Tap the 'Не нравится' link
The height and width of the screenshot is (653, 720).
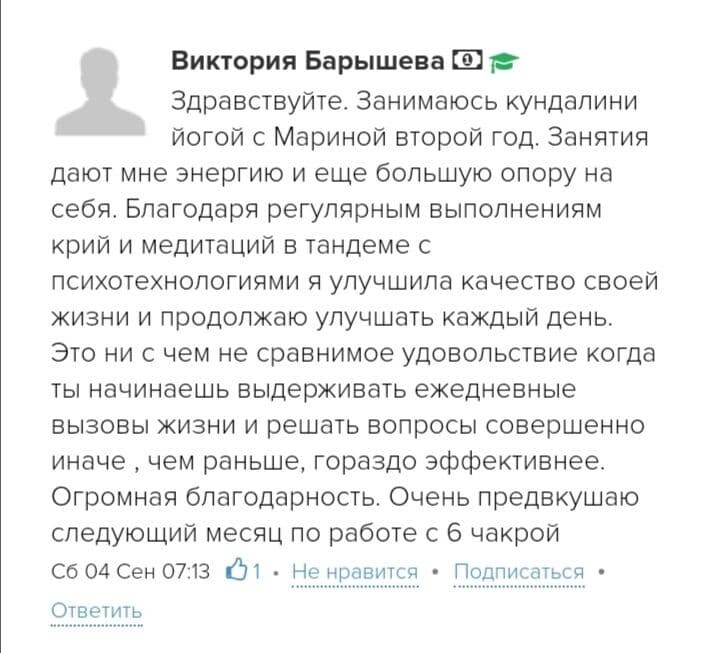[355, 572]
